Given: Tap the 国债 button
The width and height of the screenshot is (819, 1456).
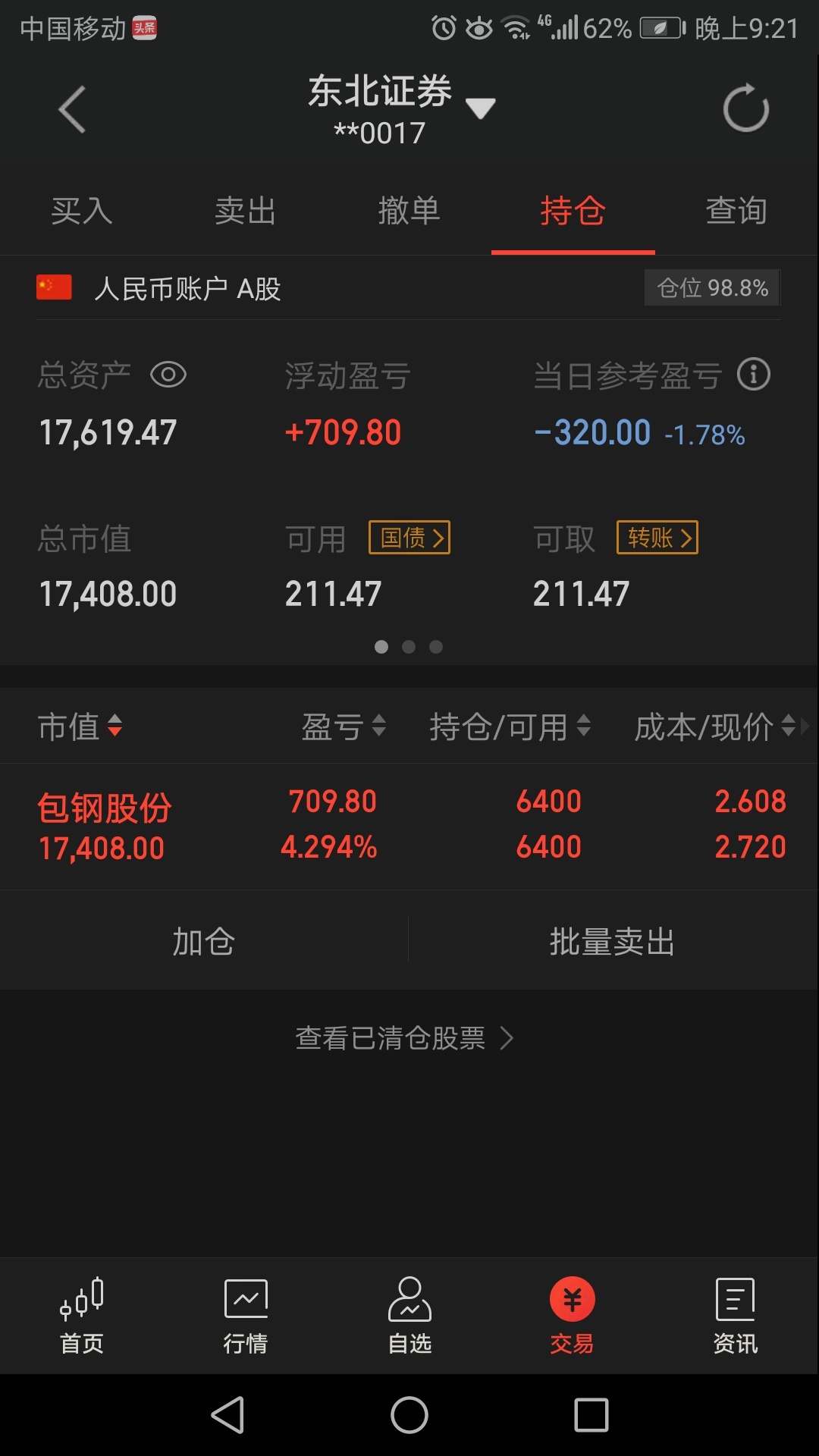Looking at the screenshot, I should [x=409, y=538].
